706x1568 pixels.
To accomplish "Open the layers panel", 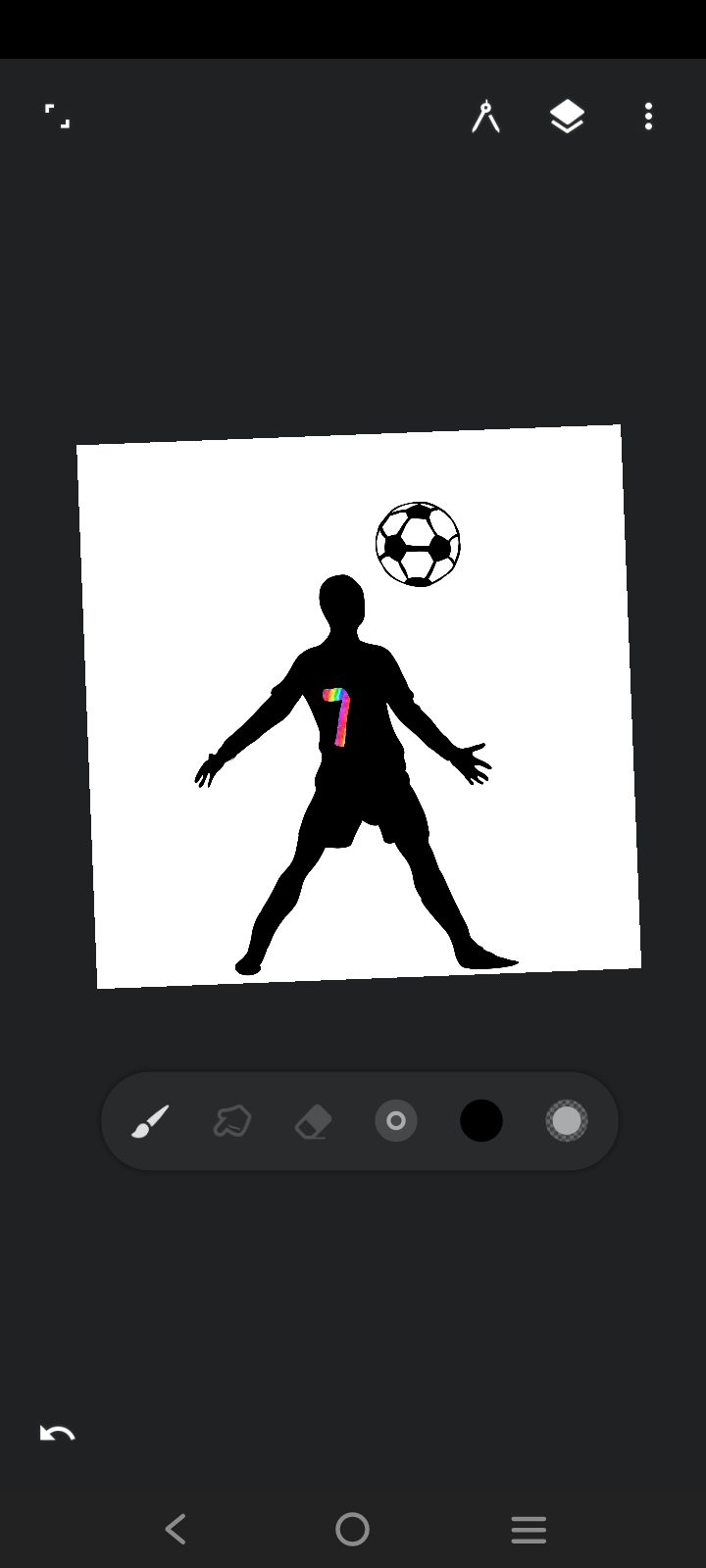I will pos(567,117).
